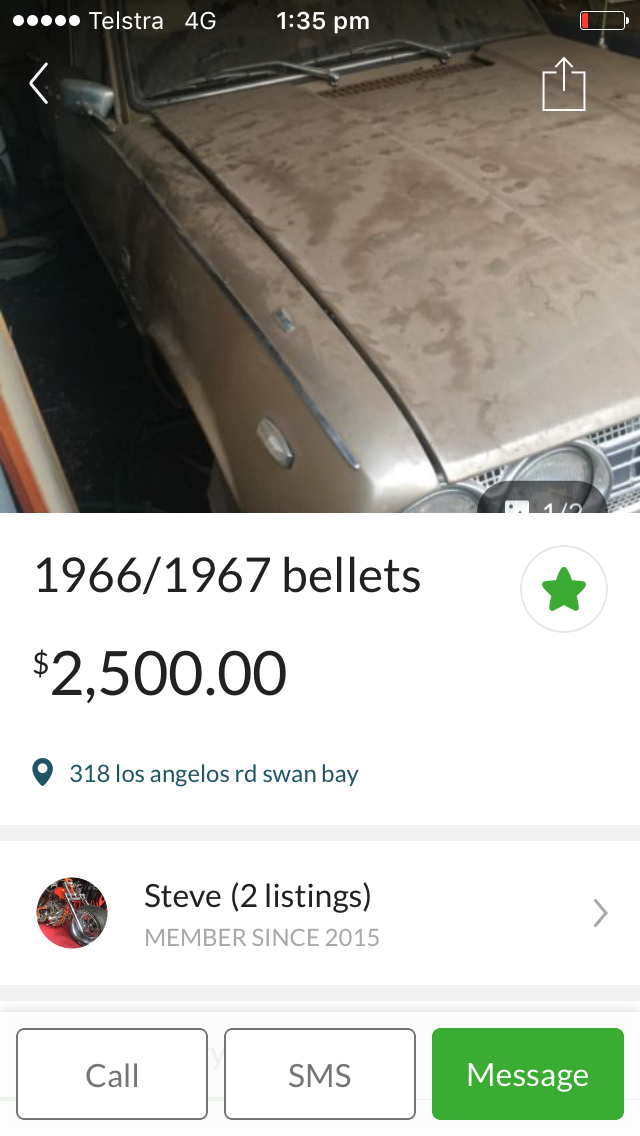Screen dimensions: 640x1136
Task: Go back using the arrow icon
Action: pyautogui.click(x=38, y=84)
